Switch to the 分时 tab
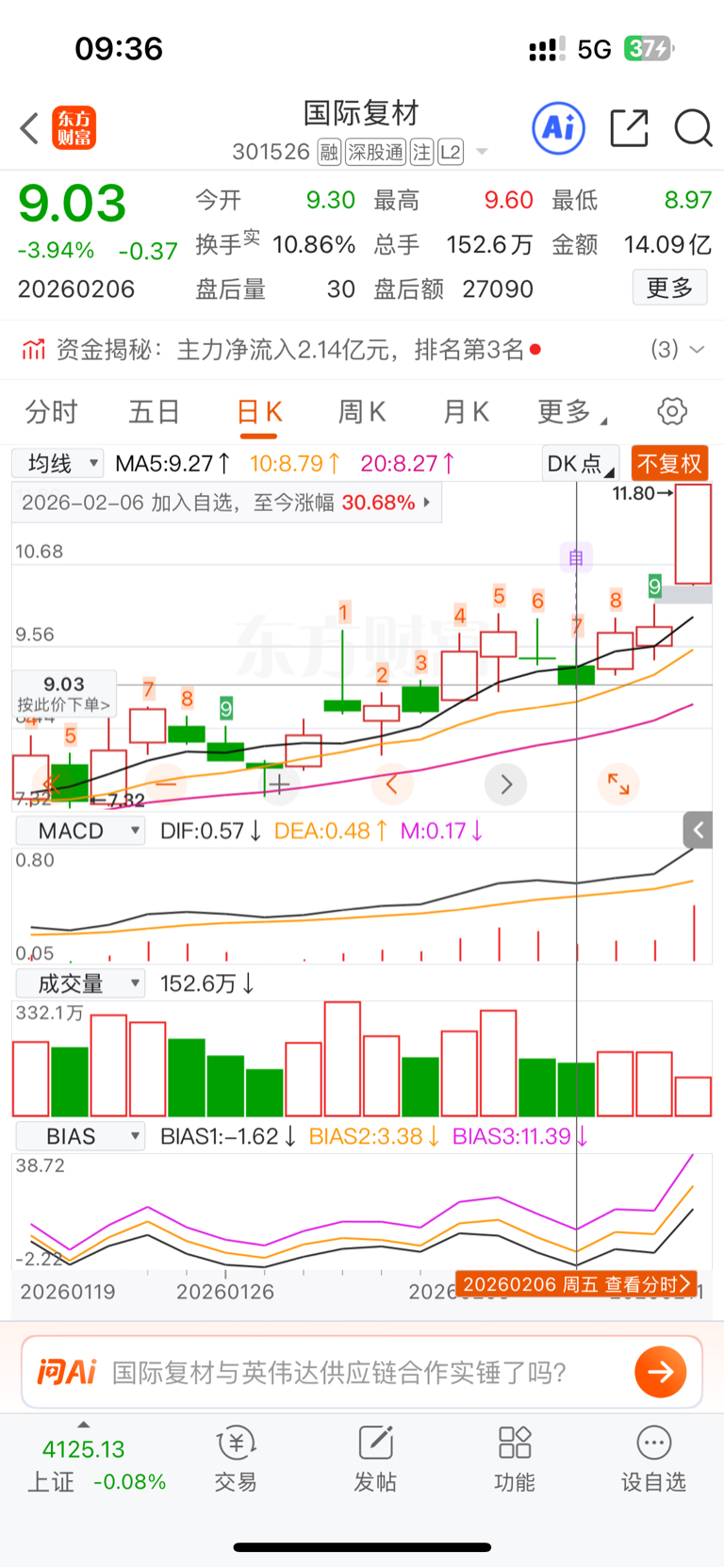This screenshot has height=1568, width=724. pos(52,412)
